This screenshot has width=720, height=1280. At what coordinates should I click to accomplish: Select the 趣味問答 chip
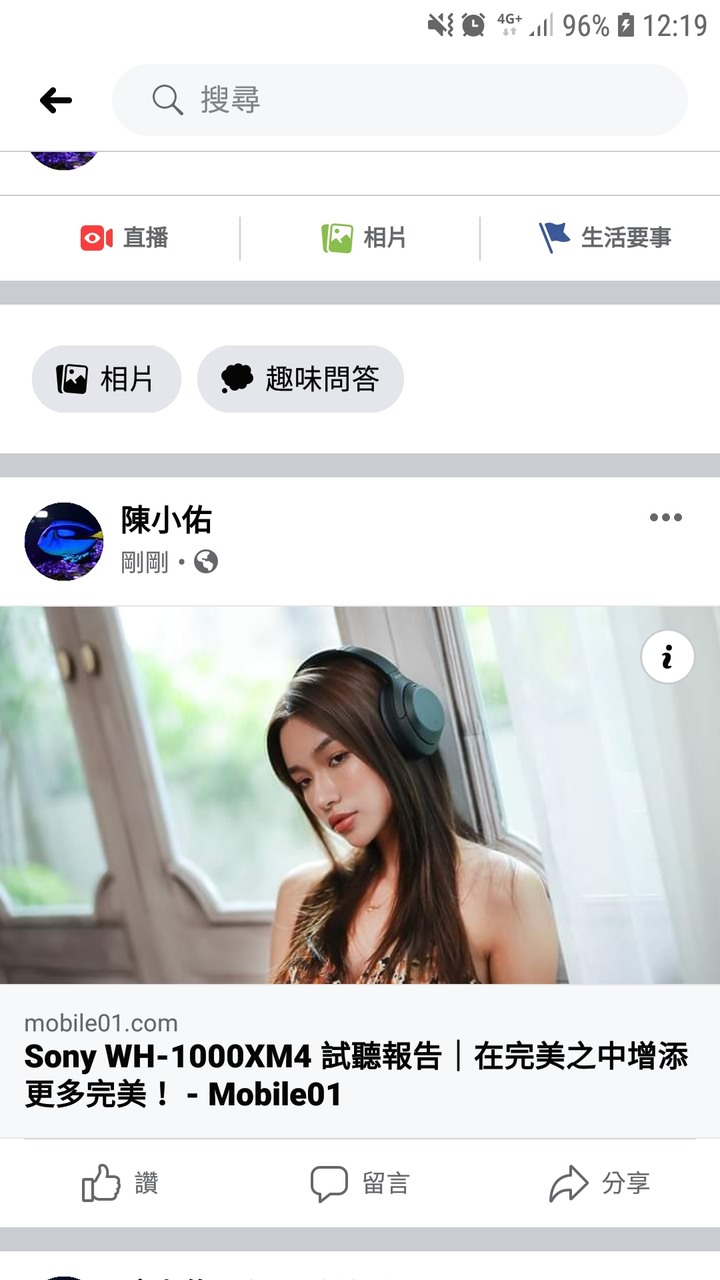[300, 379]
